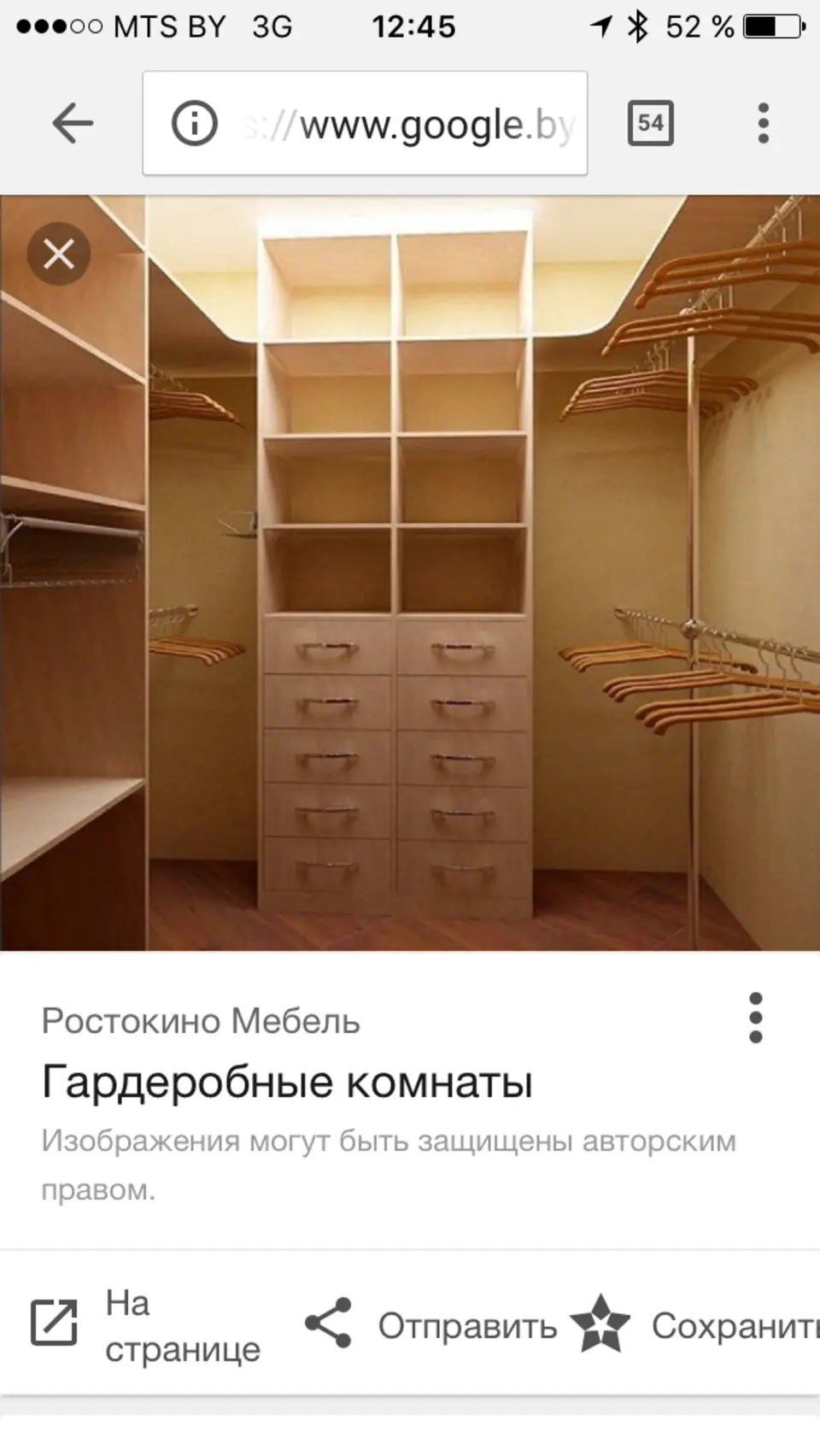The width and height of the screenshot is (820, 1456).
Task: Open the tab switcher showing 54
Action: point(650,124)
